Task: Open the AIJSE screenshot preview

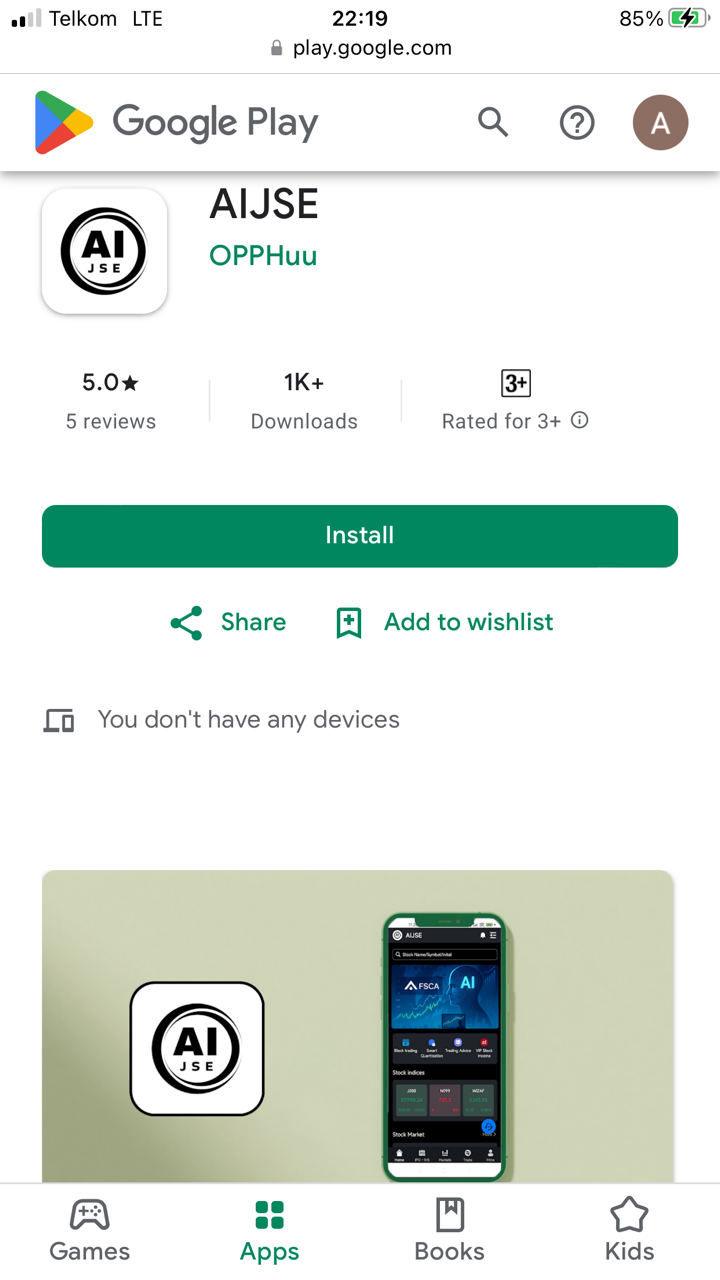Action: [x=357, y=1025]
